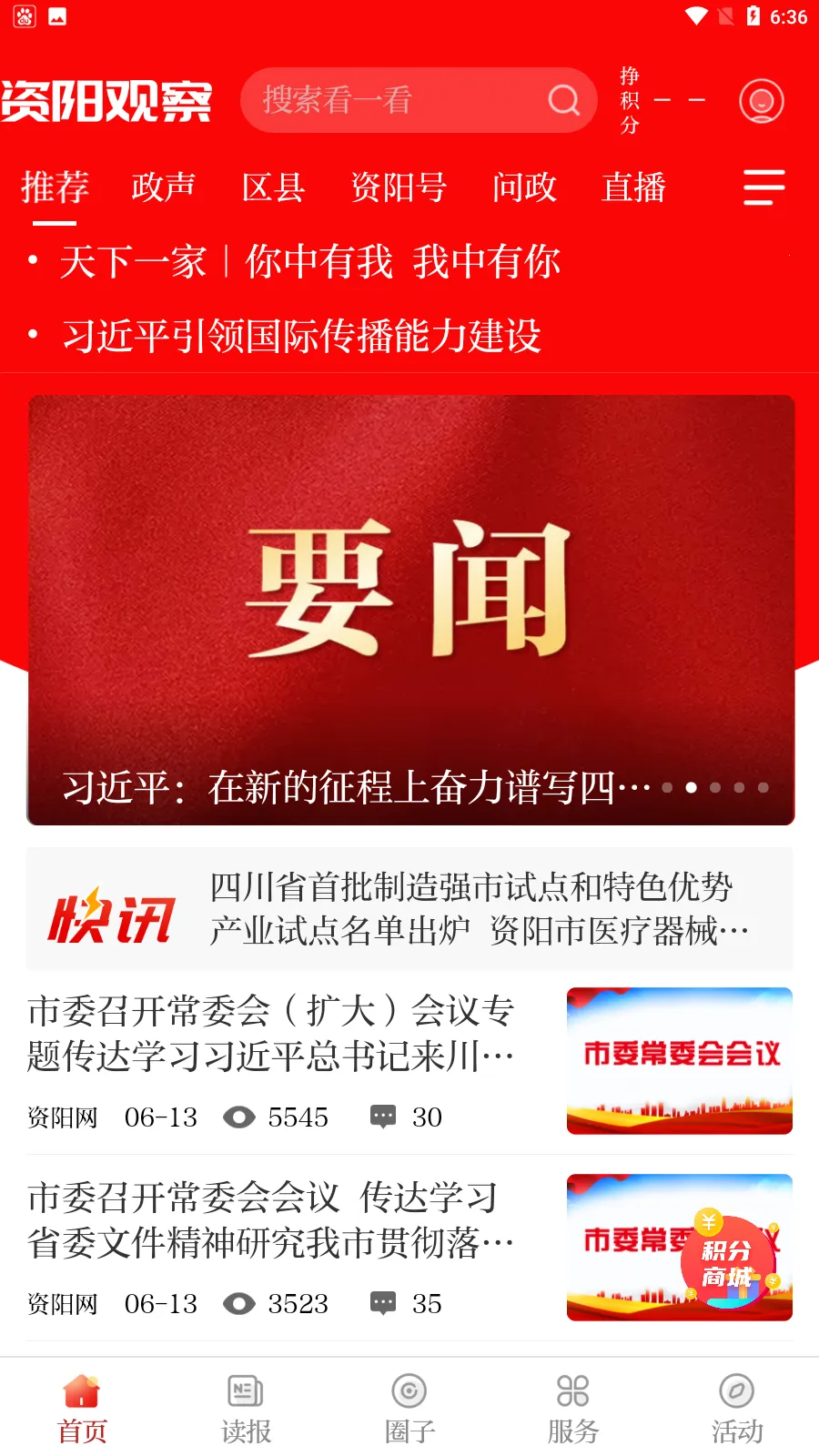Viewport: 819px width, 1456px height.
Task: Open the channel menu hamburger icon
Action: 763,187
